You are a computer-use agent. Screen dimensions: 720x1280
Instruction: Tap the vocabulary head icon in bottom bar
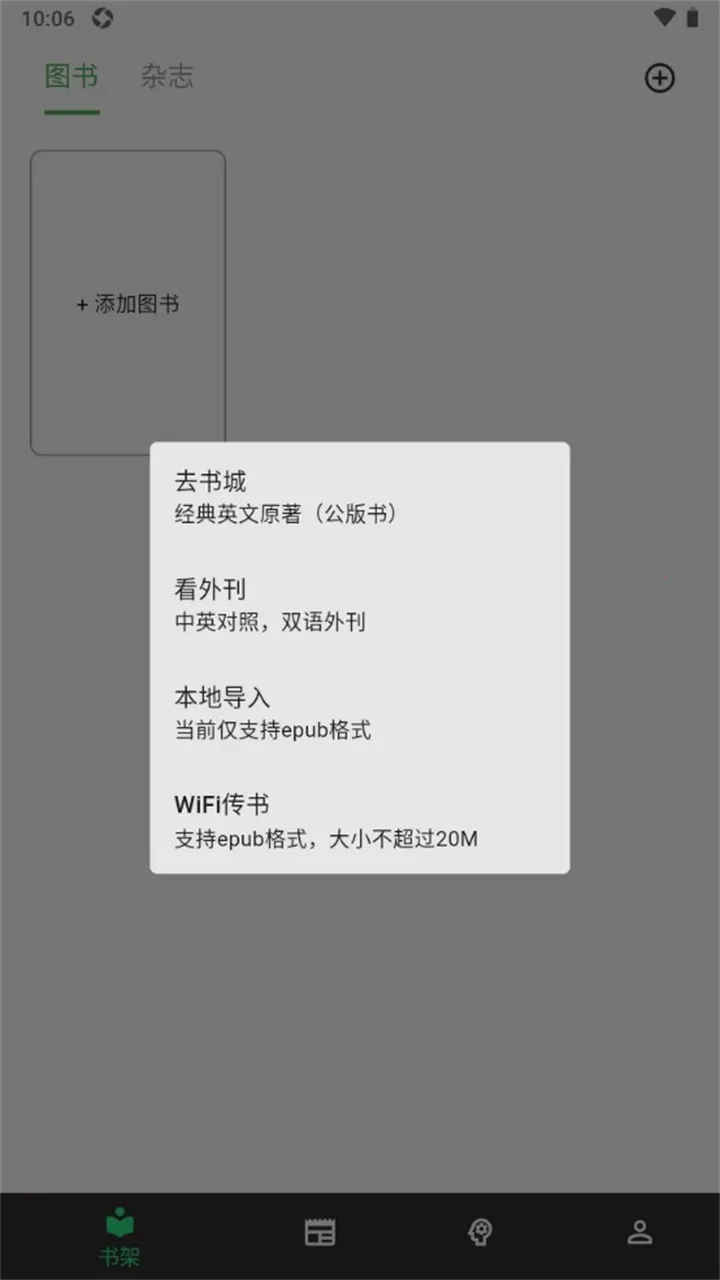[480, 1232]
